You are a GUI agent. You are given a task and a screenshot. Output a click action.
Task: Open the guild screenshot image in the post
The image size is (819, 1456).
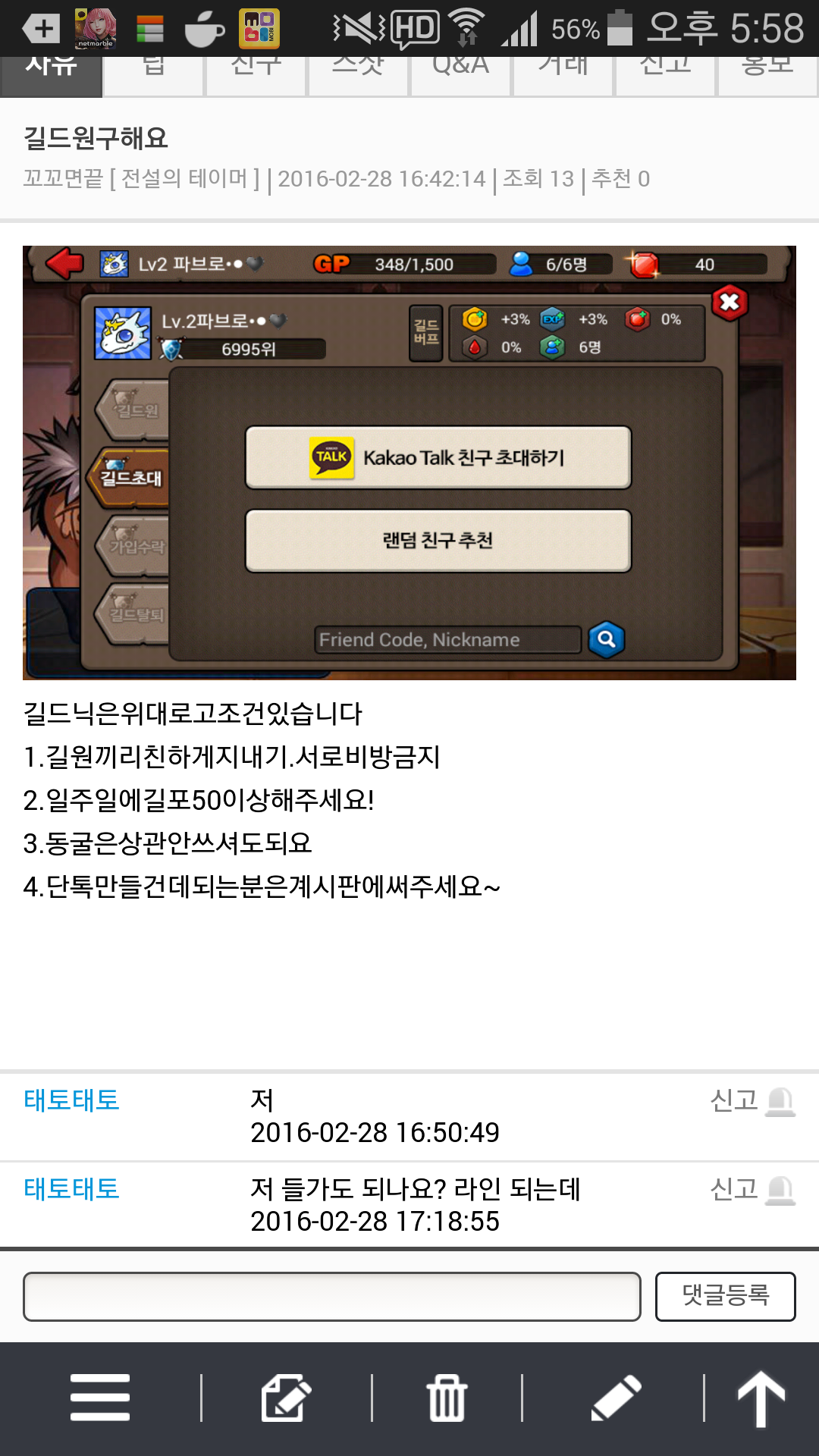[x=409, y=463]
